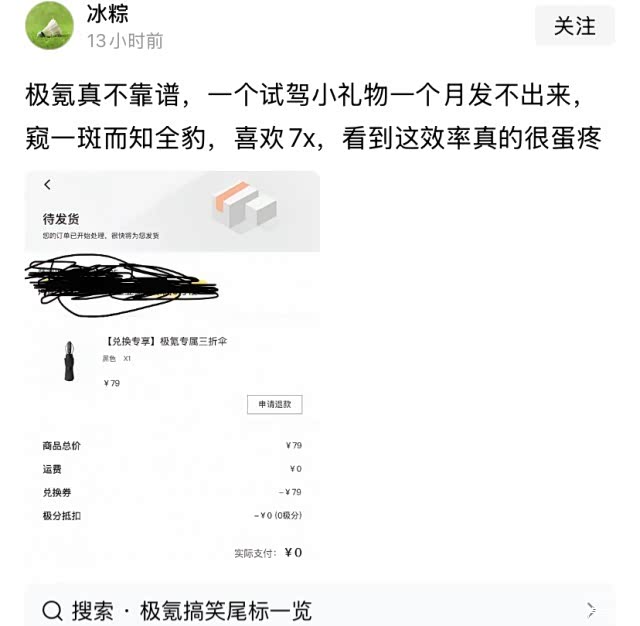The height and width of the screenshot is (626, 640).
Task: Open 冰粽's profile avatar
Action: [x=48, y=26]
